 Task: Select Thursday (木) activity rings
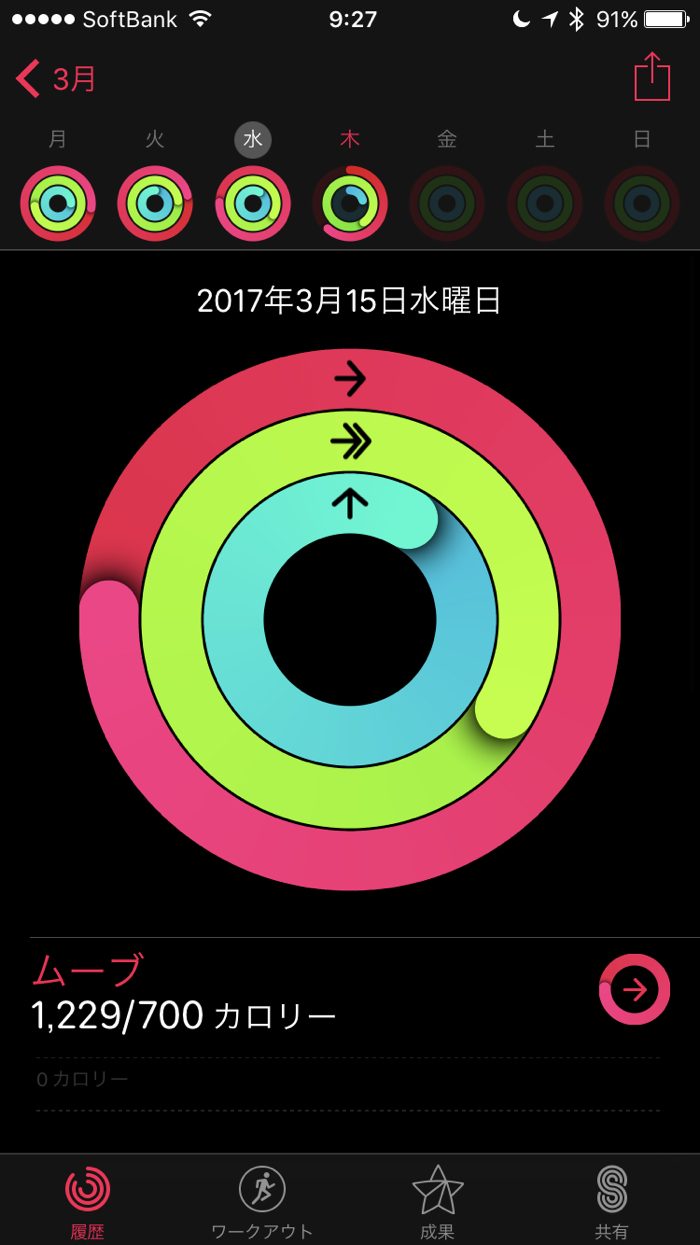[x=350, y=204]
